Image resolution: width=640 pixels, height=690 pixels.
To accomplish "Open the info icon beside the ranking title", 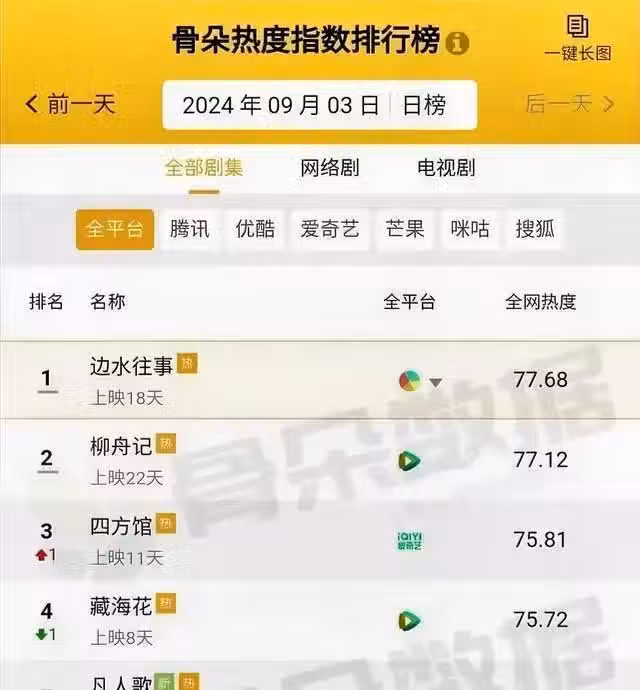I will click(x=458, y=43).
